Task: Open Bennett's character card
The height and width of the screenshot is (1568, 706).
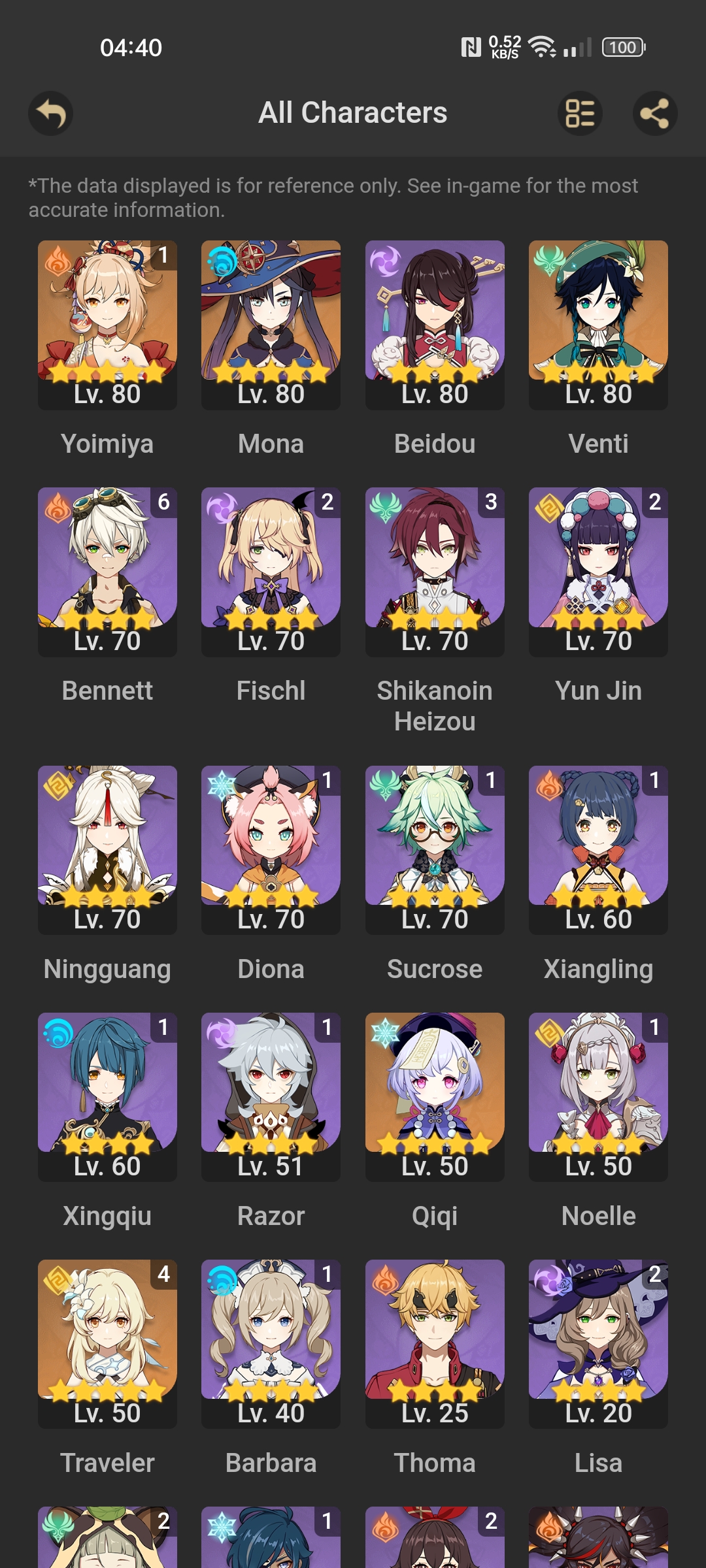Action: coord(107,571)
